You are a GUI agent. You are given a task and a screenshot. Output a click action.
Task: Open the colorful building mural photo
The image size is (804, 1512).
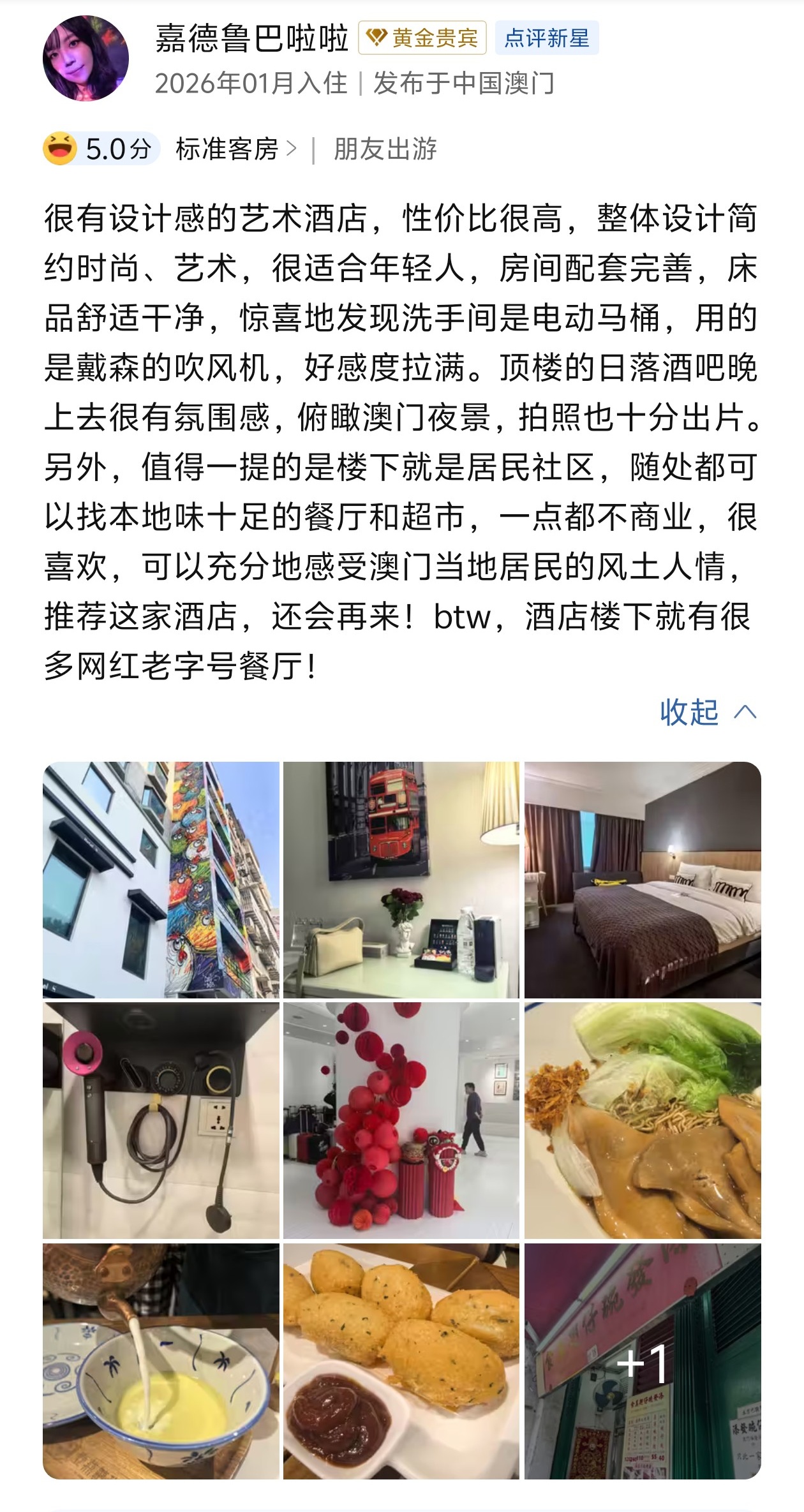[161, 879]
